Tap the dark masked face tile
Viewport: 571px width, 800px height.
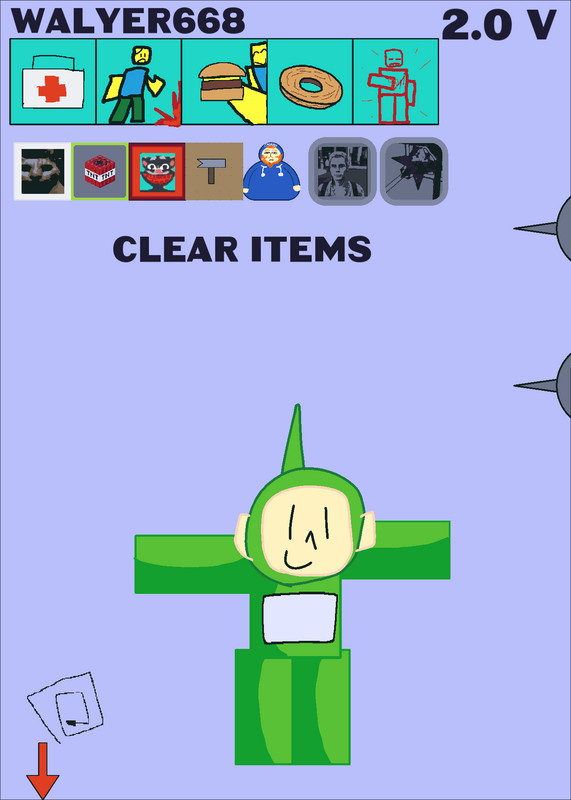(x=42, y=171)
